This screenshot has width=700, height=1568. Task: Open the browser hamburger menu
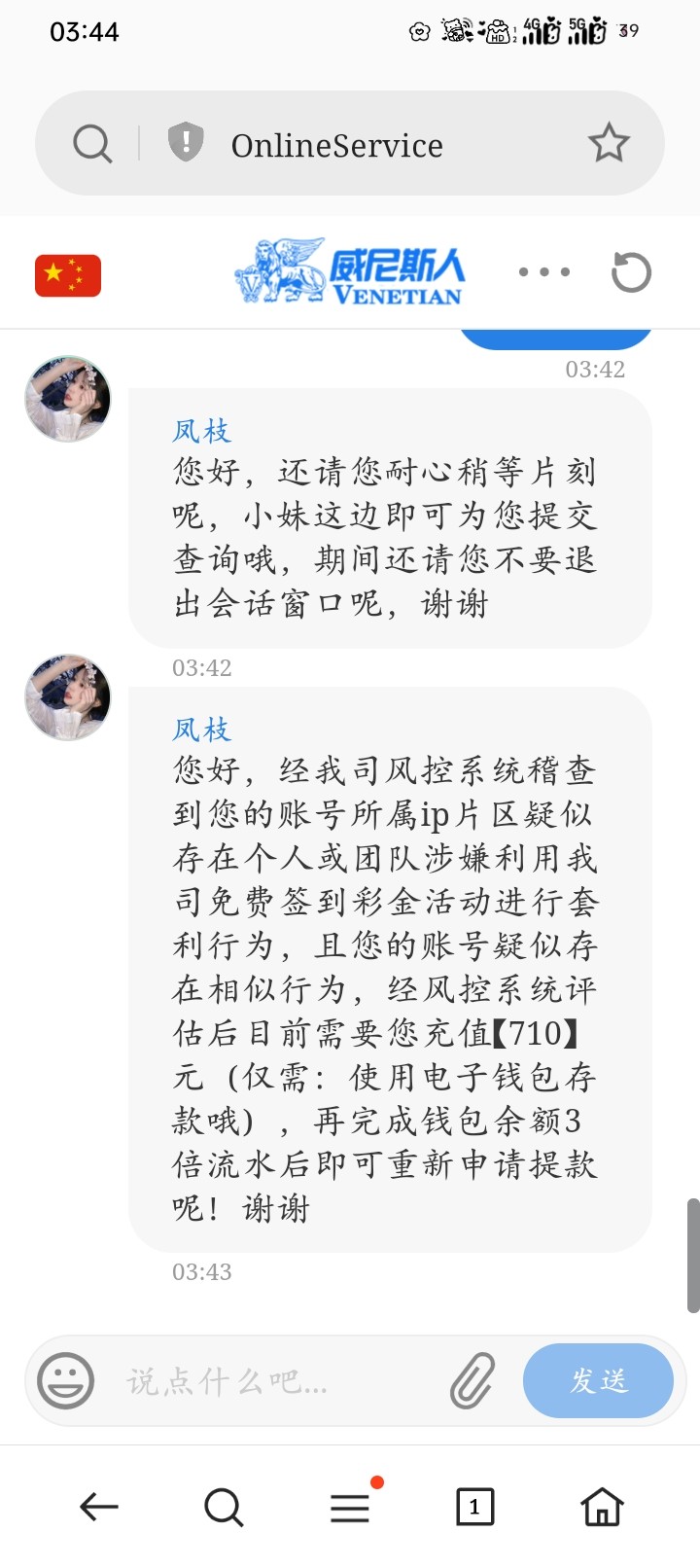click(x=350, y=1507)
